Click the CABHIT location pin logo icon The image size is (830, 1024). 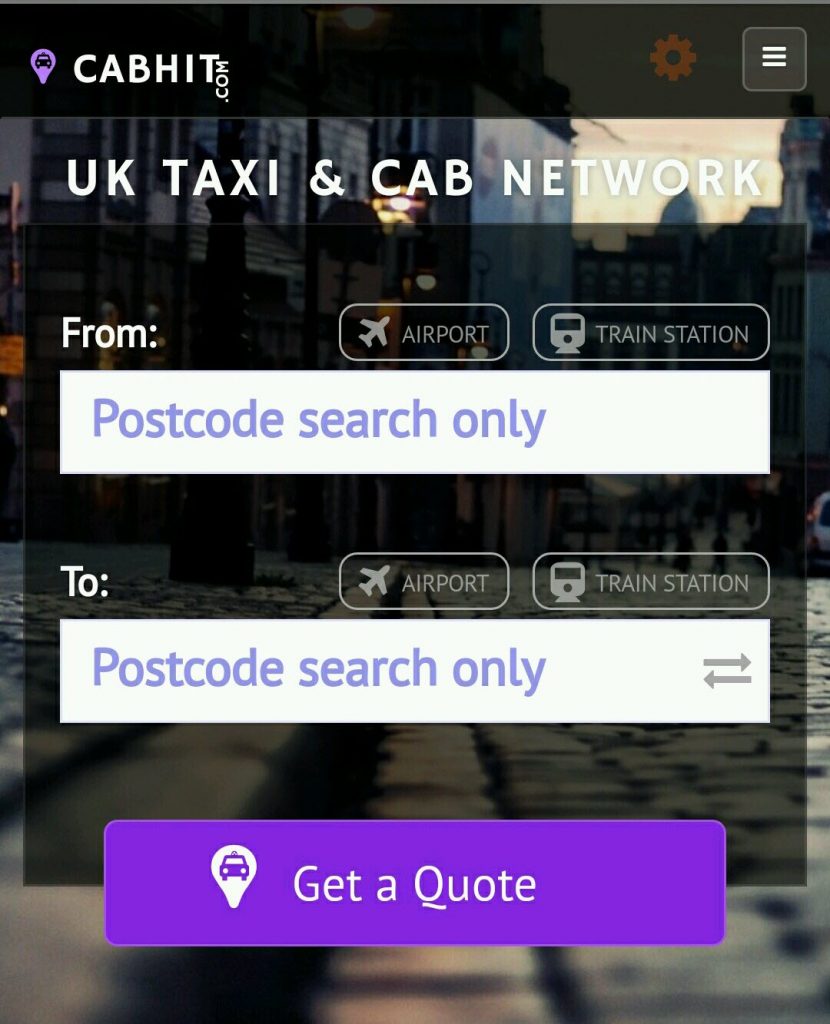(41, 62)
